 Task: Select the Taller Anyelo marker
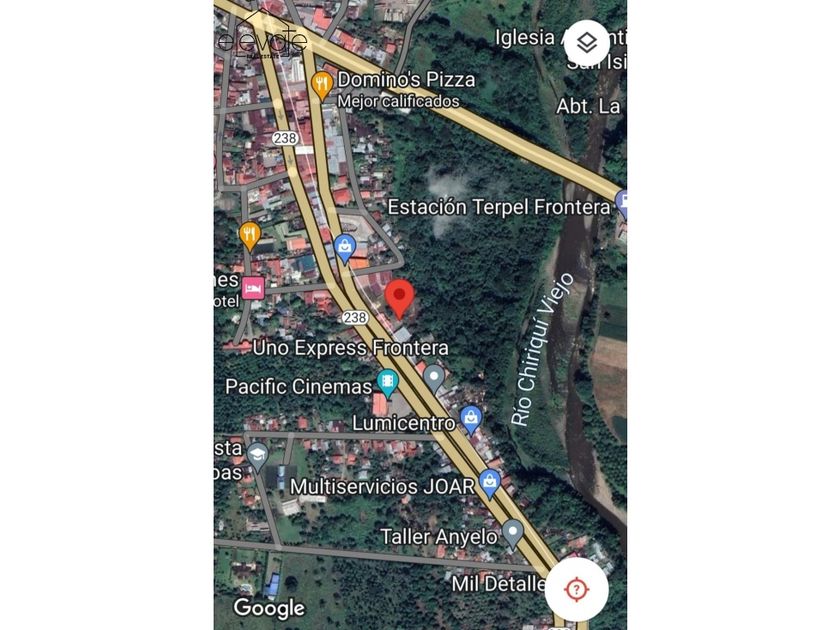click(x=512, y=532)
